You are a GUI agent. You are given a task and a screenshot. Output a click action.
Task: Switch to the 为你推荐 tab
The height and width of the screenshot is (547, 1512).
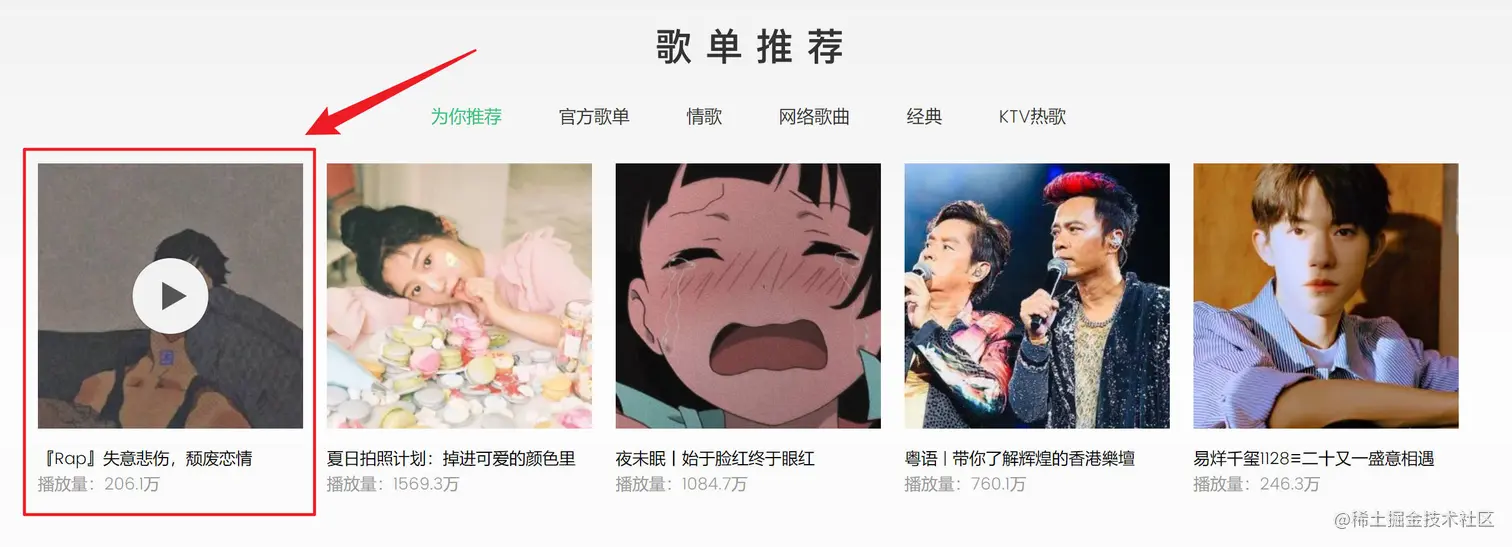coord(466,116)
